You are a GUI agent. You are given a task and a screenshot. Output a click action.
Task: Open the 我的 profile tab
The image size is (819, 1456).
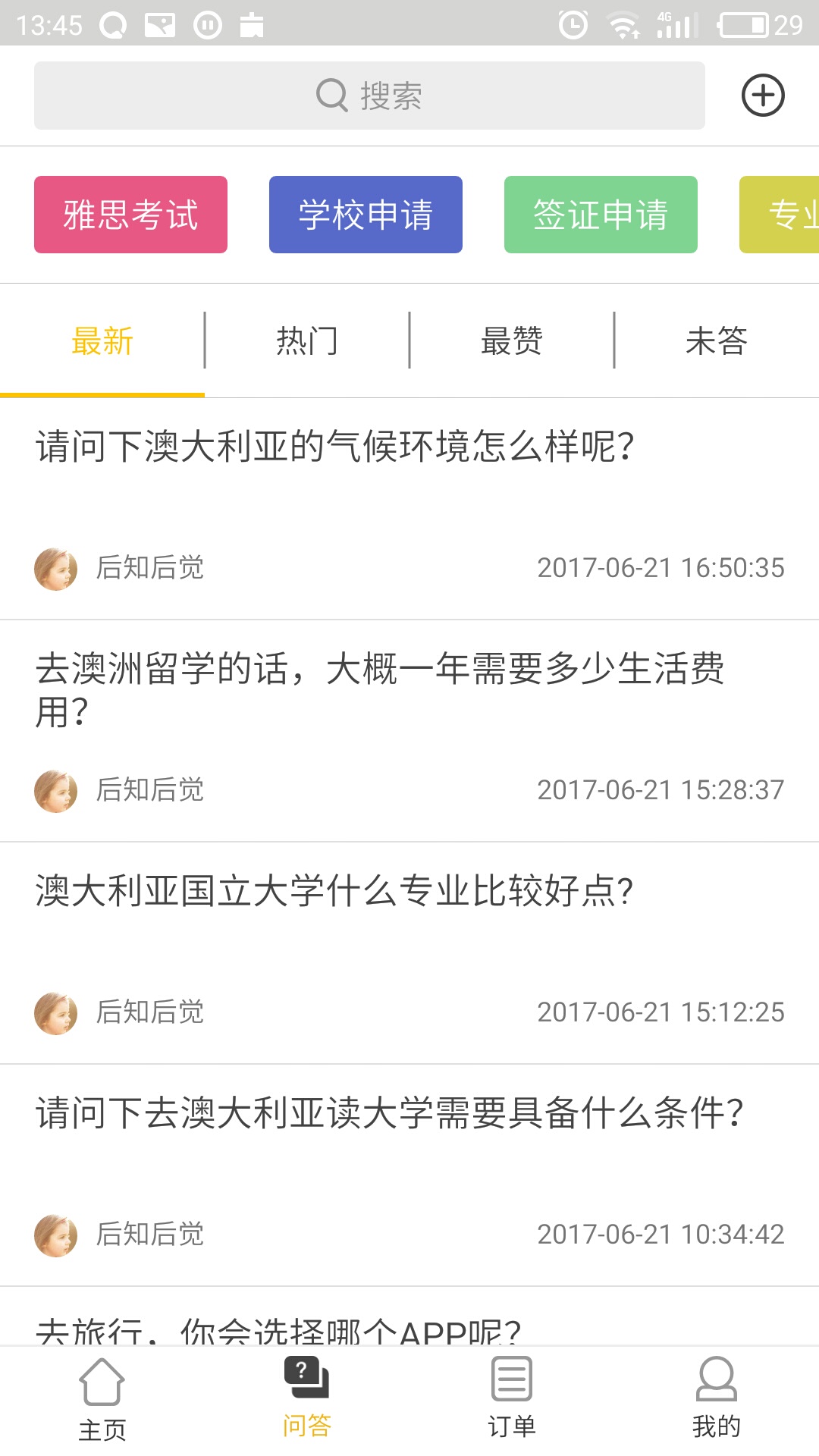[x=717, y=1401]
